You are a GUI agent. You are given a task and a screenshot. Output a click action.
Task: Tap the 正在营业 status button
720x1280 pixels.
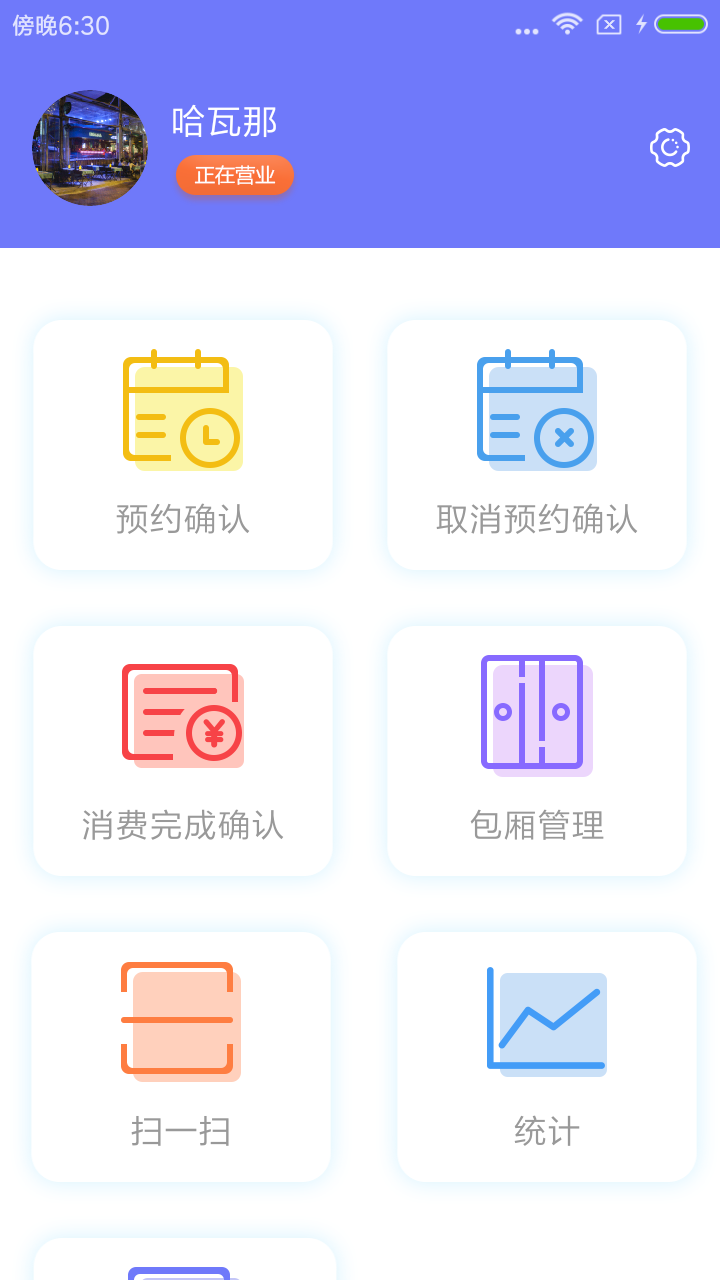point(235,175)
